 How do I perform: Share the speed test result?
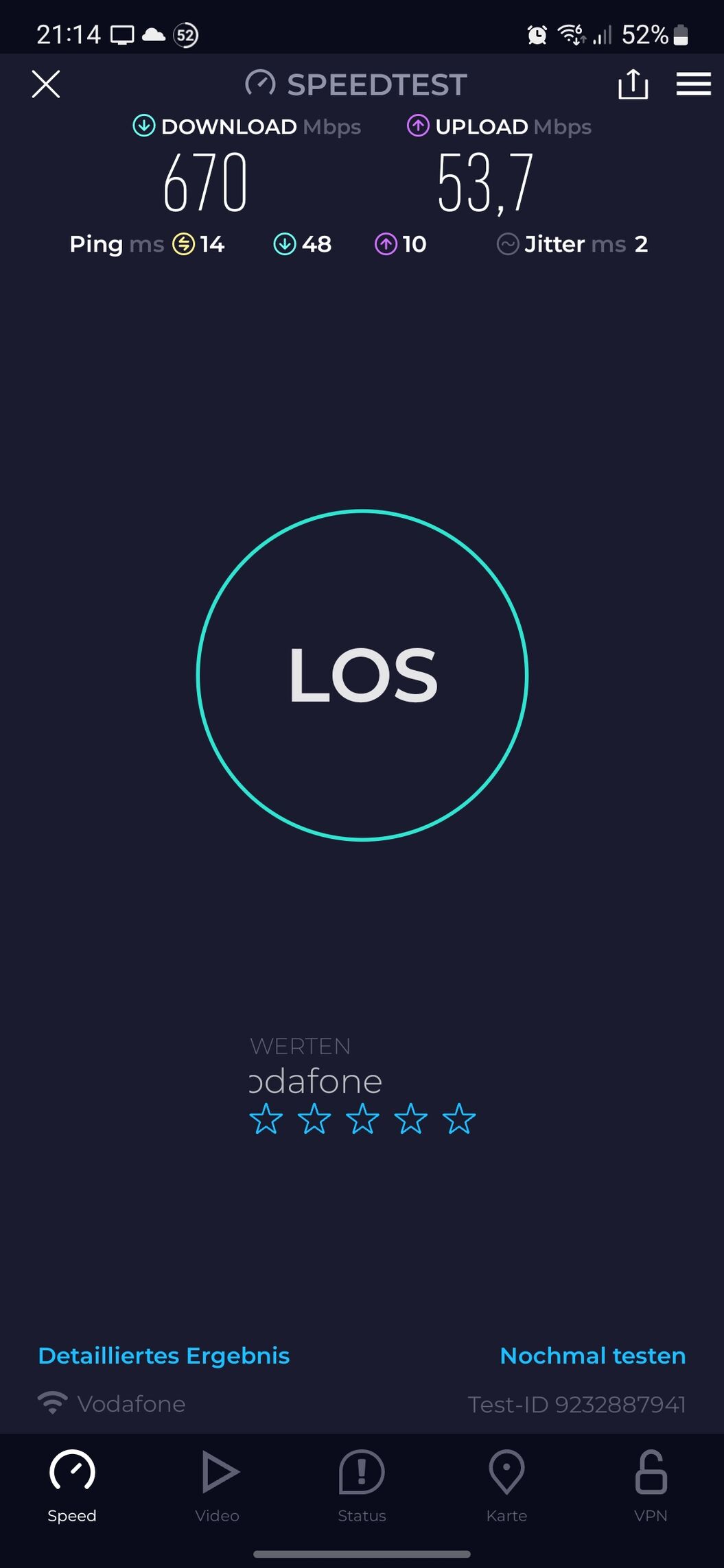click(x=633, y=84)
